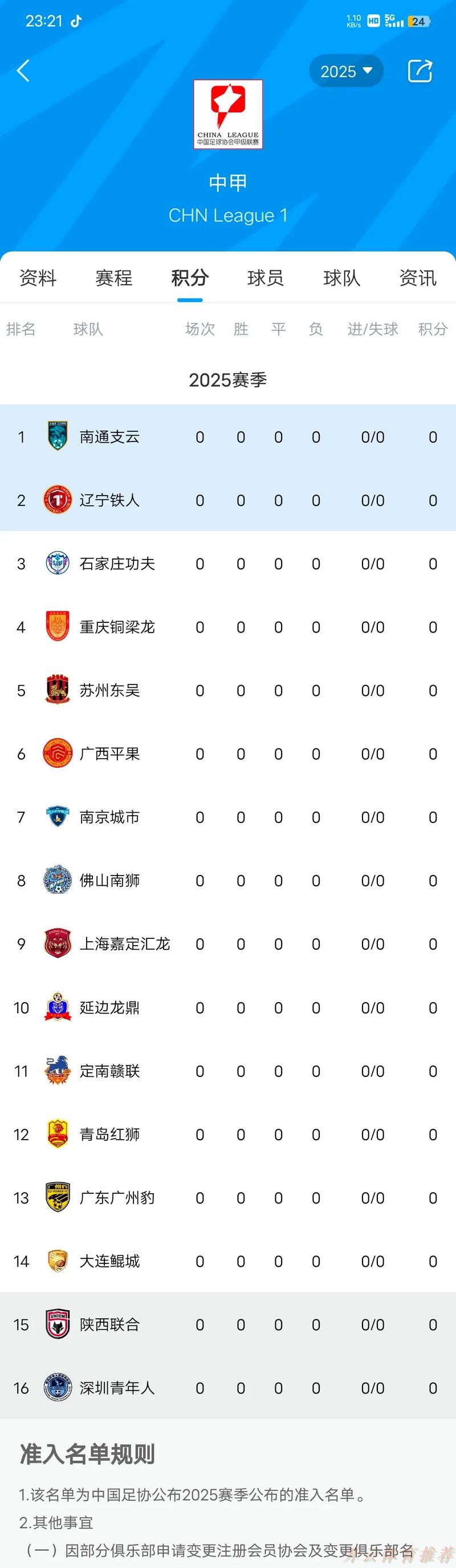Screen dimensions: 456x1568
Task: Open 深圳青年人 team details
Action: tap(117, 1388)
